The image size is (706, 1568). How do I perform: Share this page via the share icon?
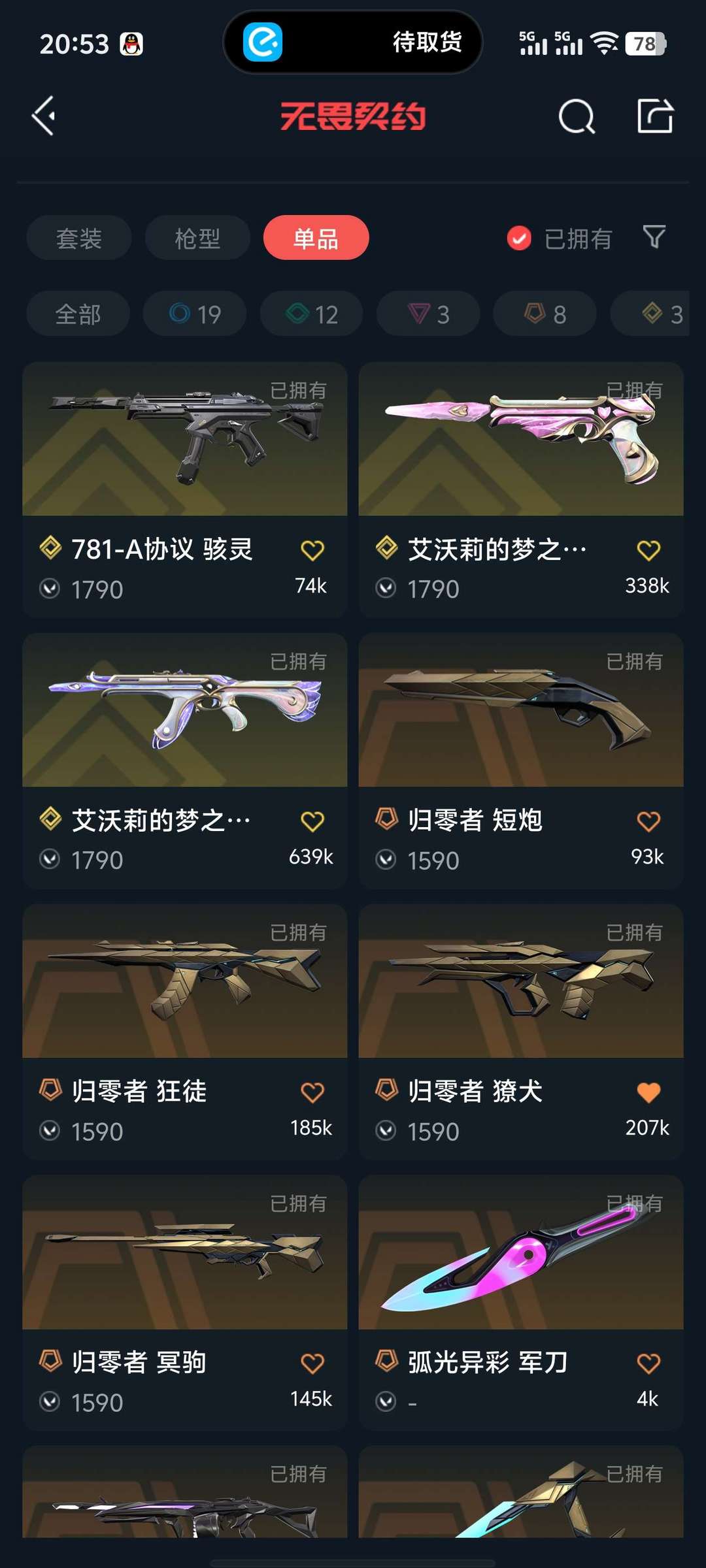point(655,116)
